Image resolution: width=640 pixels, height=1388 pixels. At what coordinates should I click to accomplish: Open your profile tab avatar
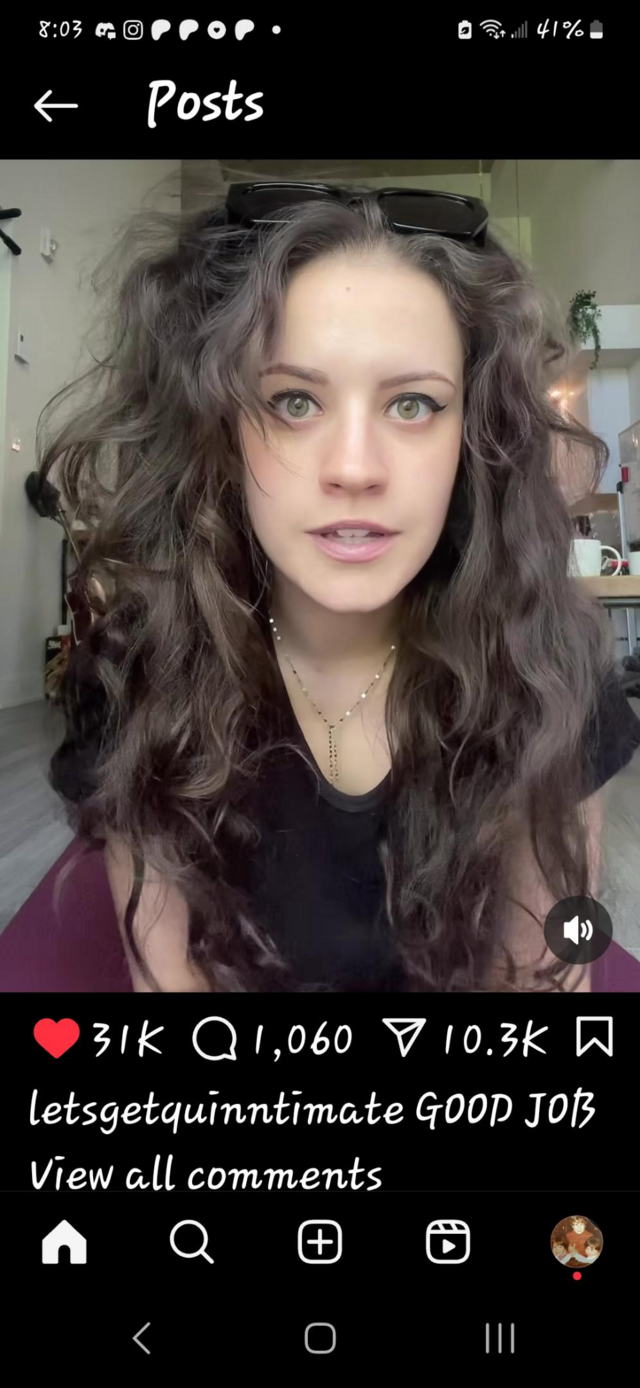pos(576,1242)
